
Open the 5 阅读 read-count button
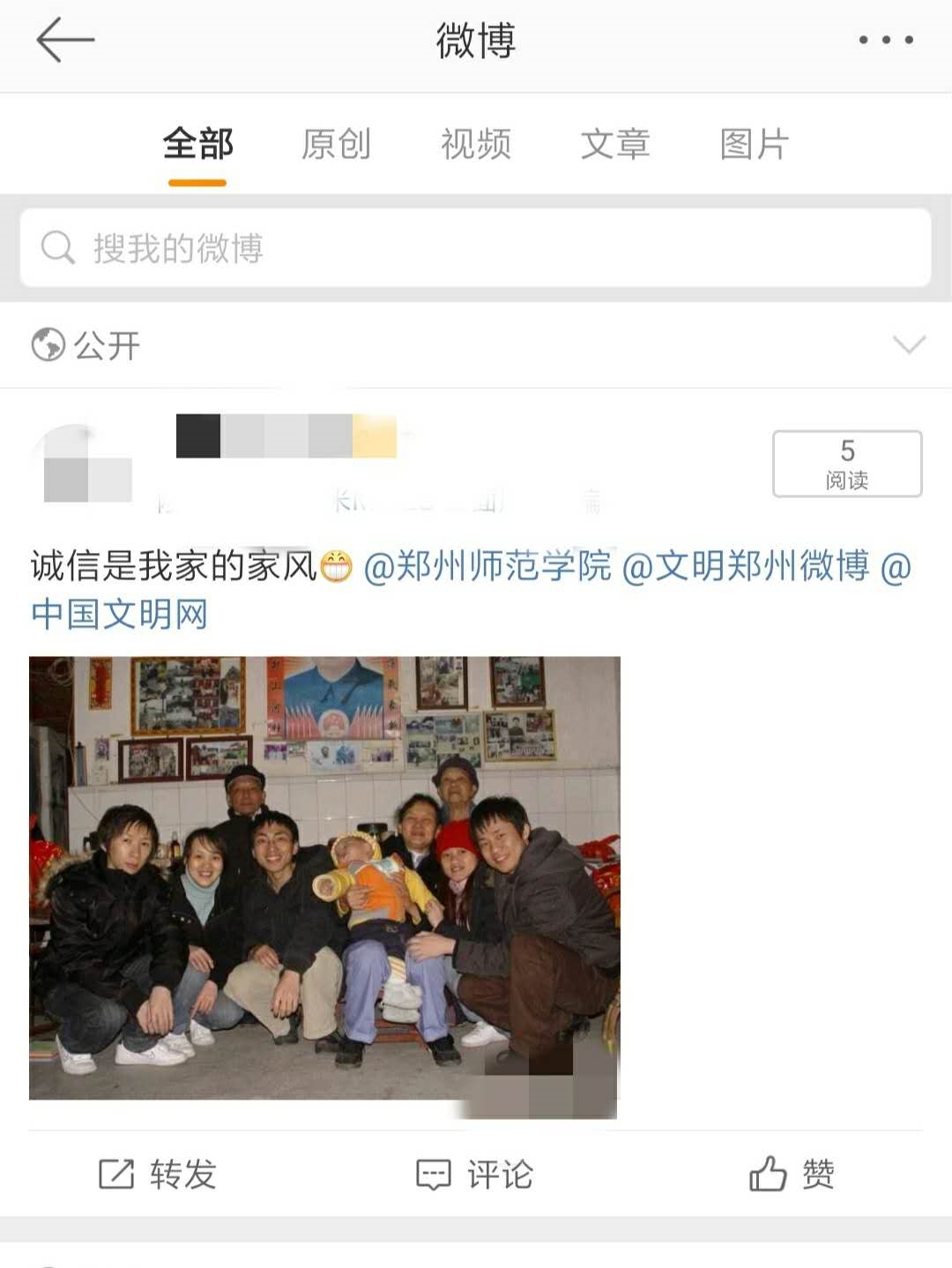click(x=847, y=464)
